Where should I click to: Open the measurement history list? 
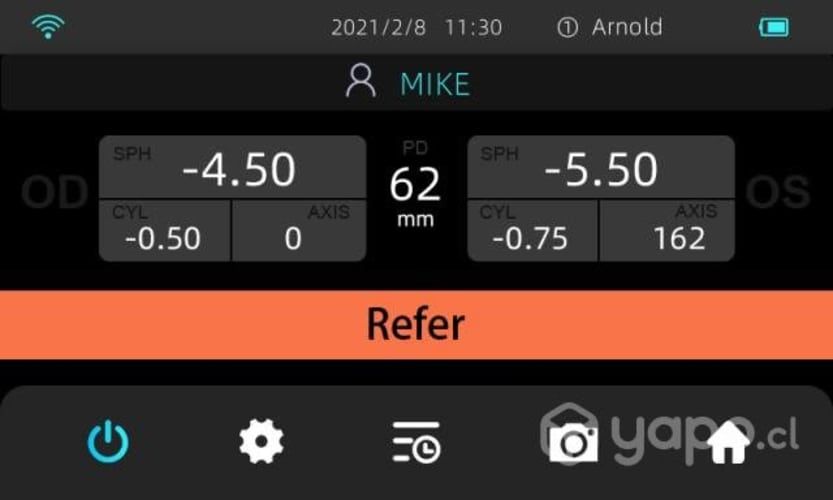click(416, 441)
